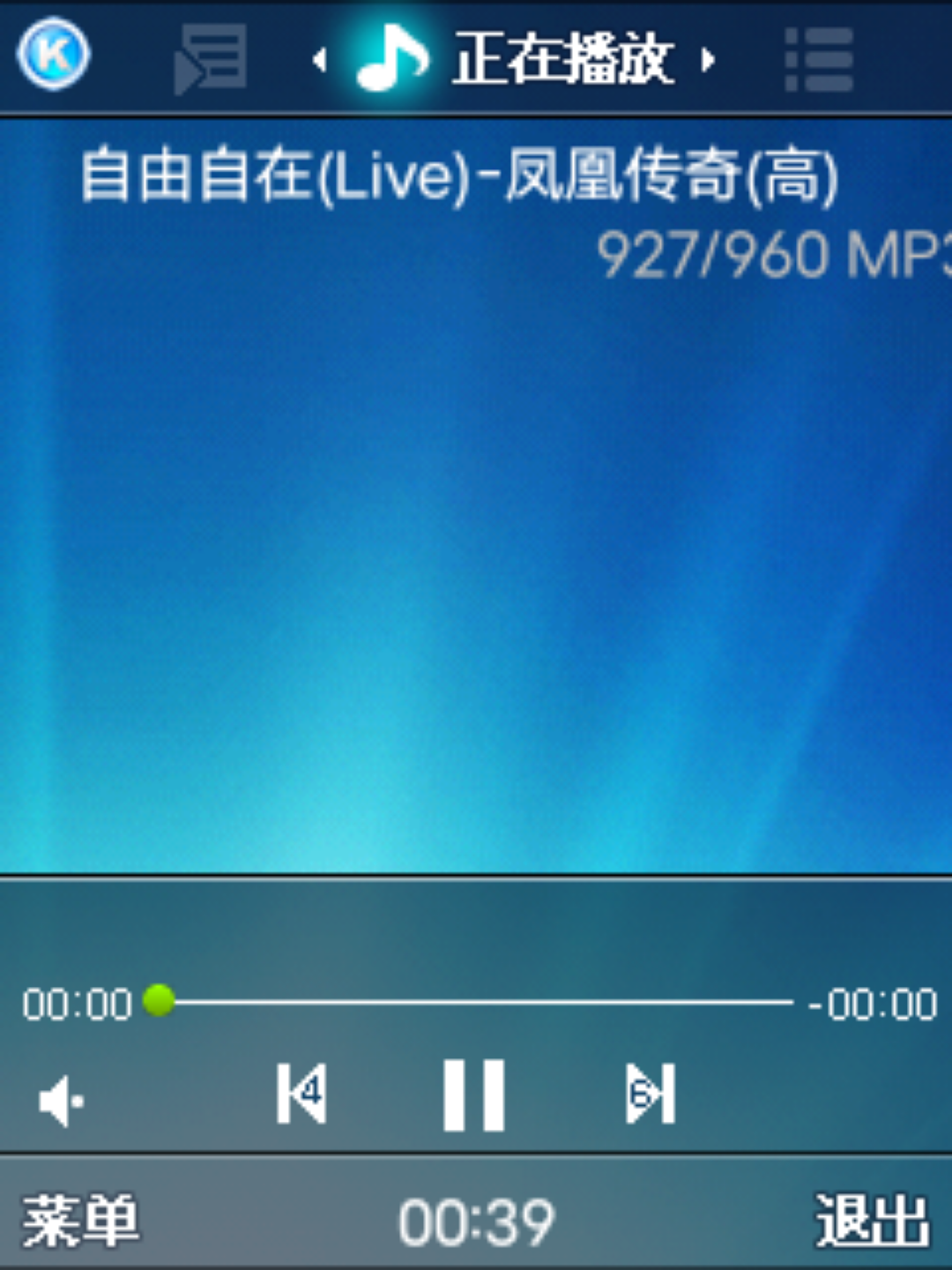Tap right arrow beside 正在播放
Image resolution: width=952 pixels, height=1270 pixels.
707,60
